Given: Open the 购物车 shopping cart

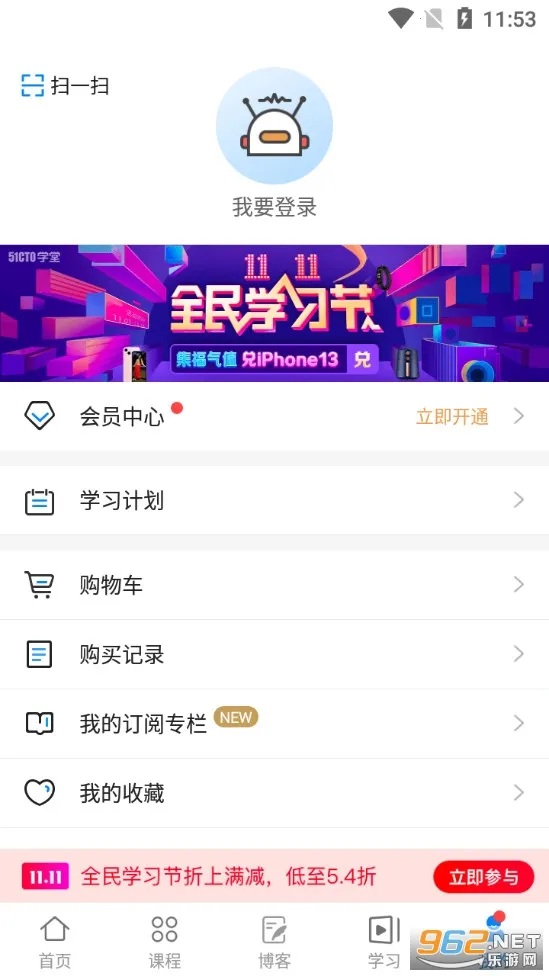Looking at the screenshot, I should (x=274, y=584).
